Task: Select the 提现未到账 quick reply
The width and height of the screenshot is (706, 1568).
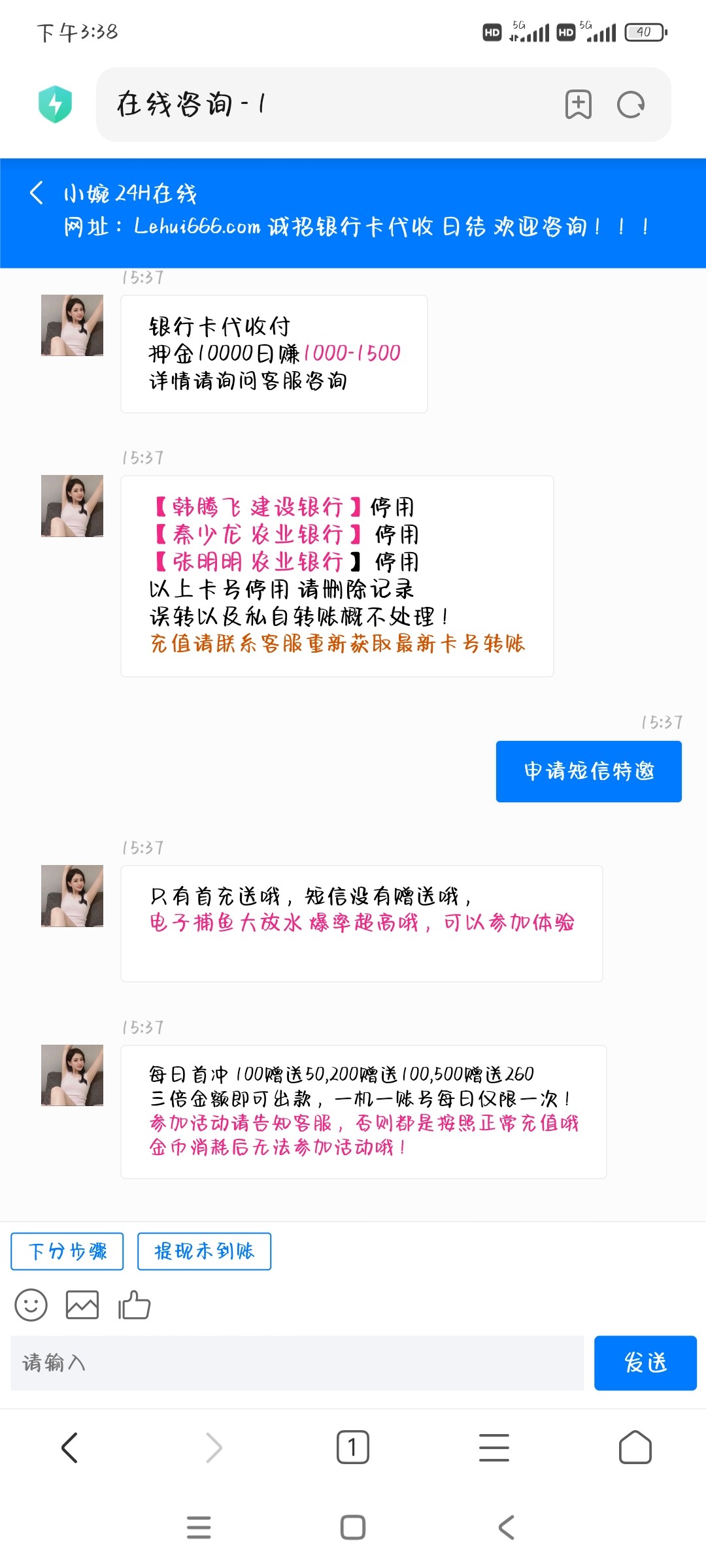Action: [x=204, y=1250]
